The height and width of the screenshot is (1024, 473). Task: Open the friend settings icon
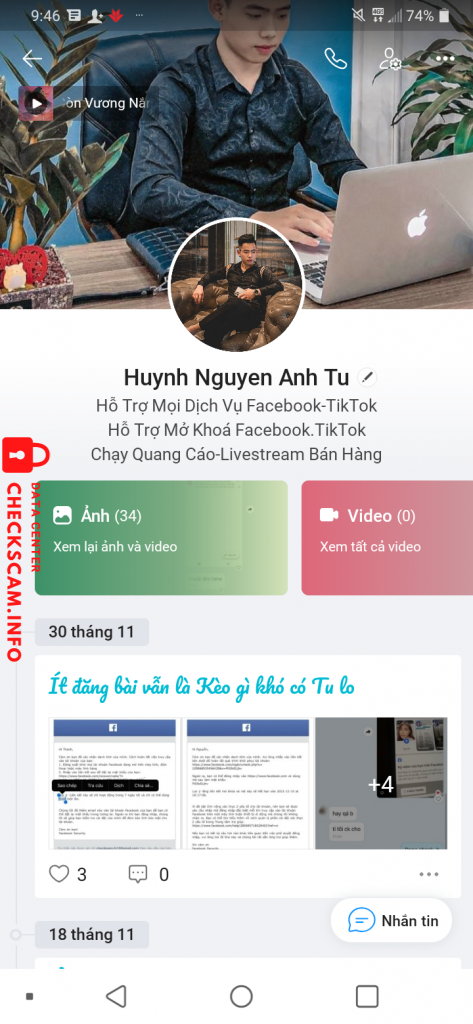click(390, 59)
